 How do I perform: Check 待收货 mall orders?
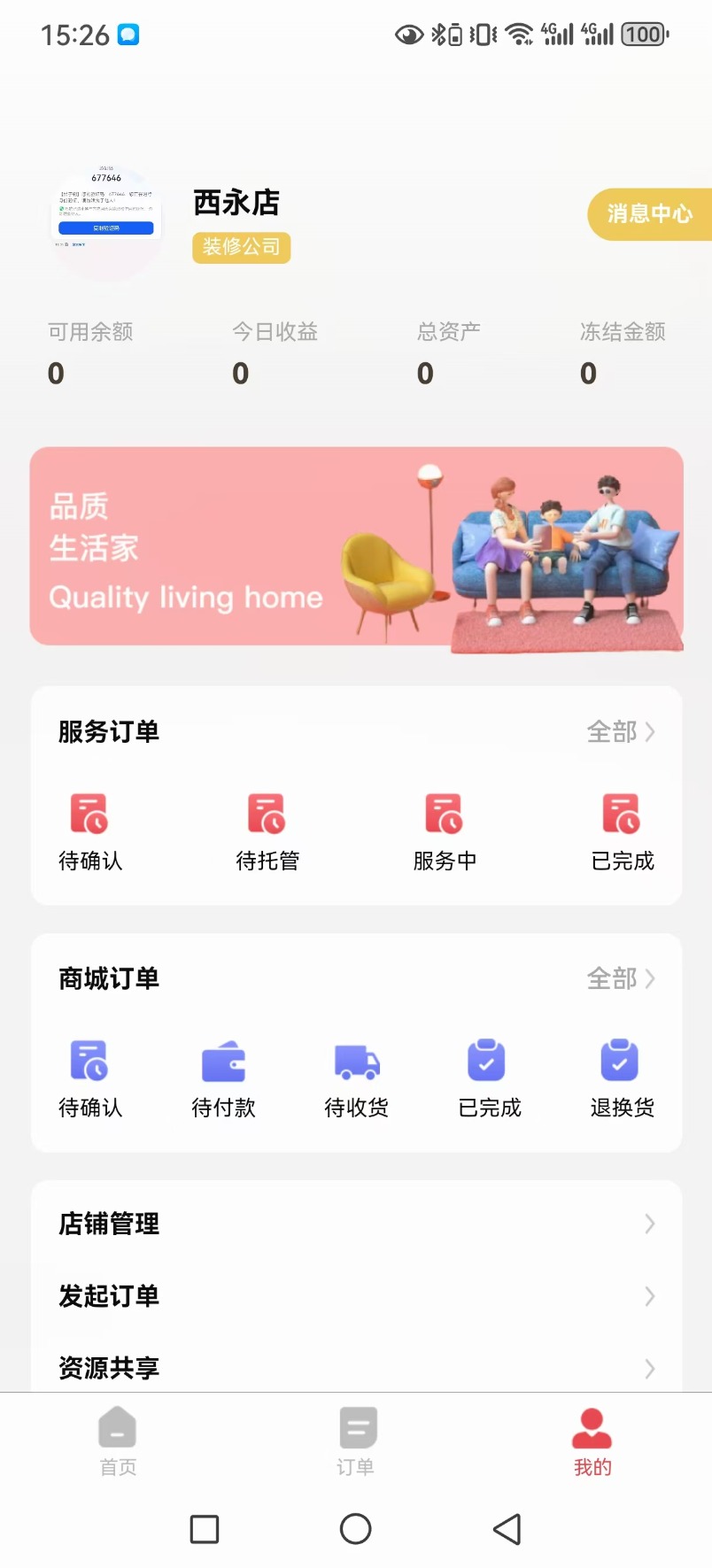point(356,1079)
